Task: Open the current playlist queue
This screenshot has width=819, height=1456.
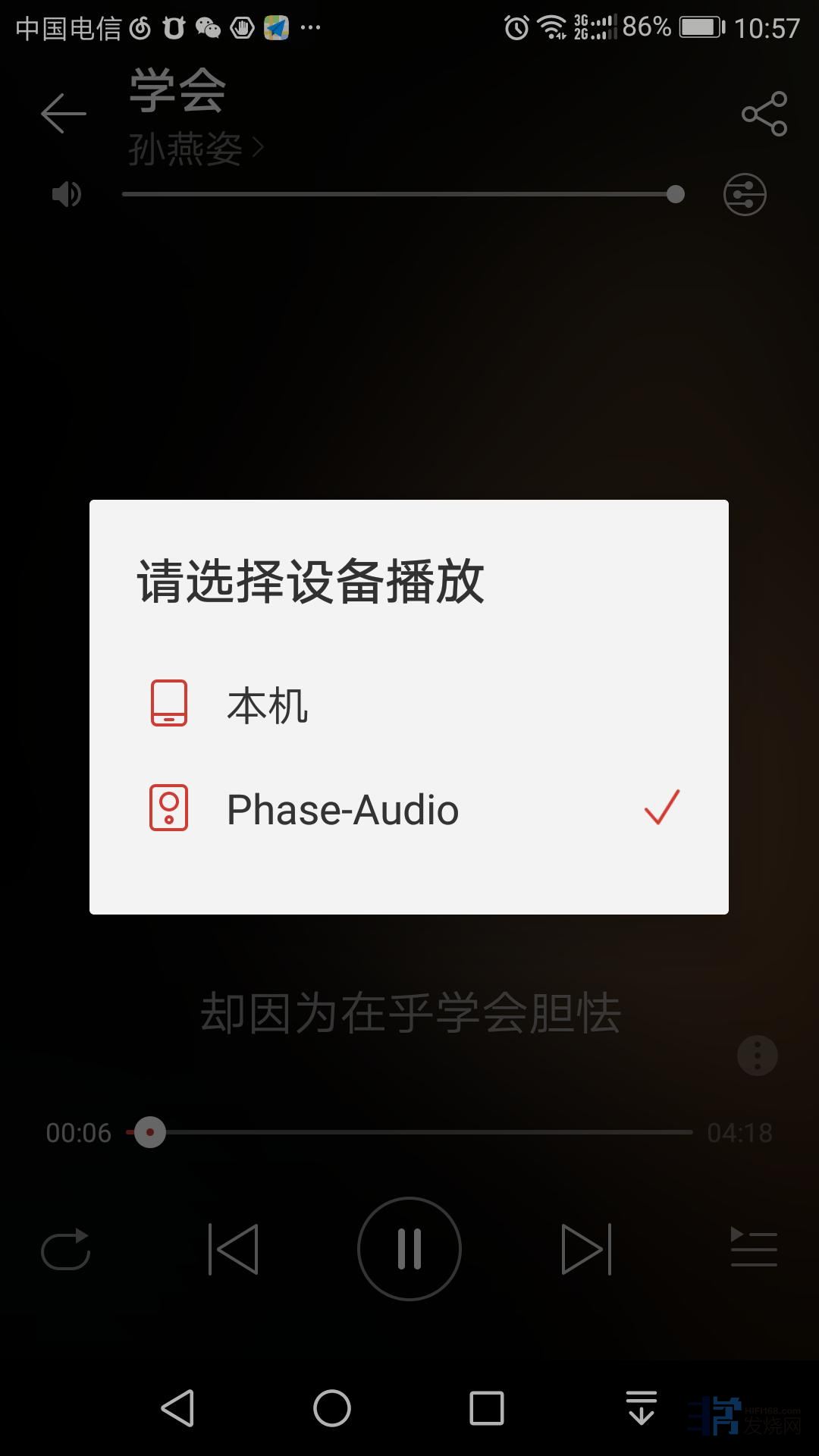Action: coord(753,1249)
